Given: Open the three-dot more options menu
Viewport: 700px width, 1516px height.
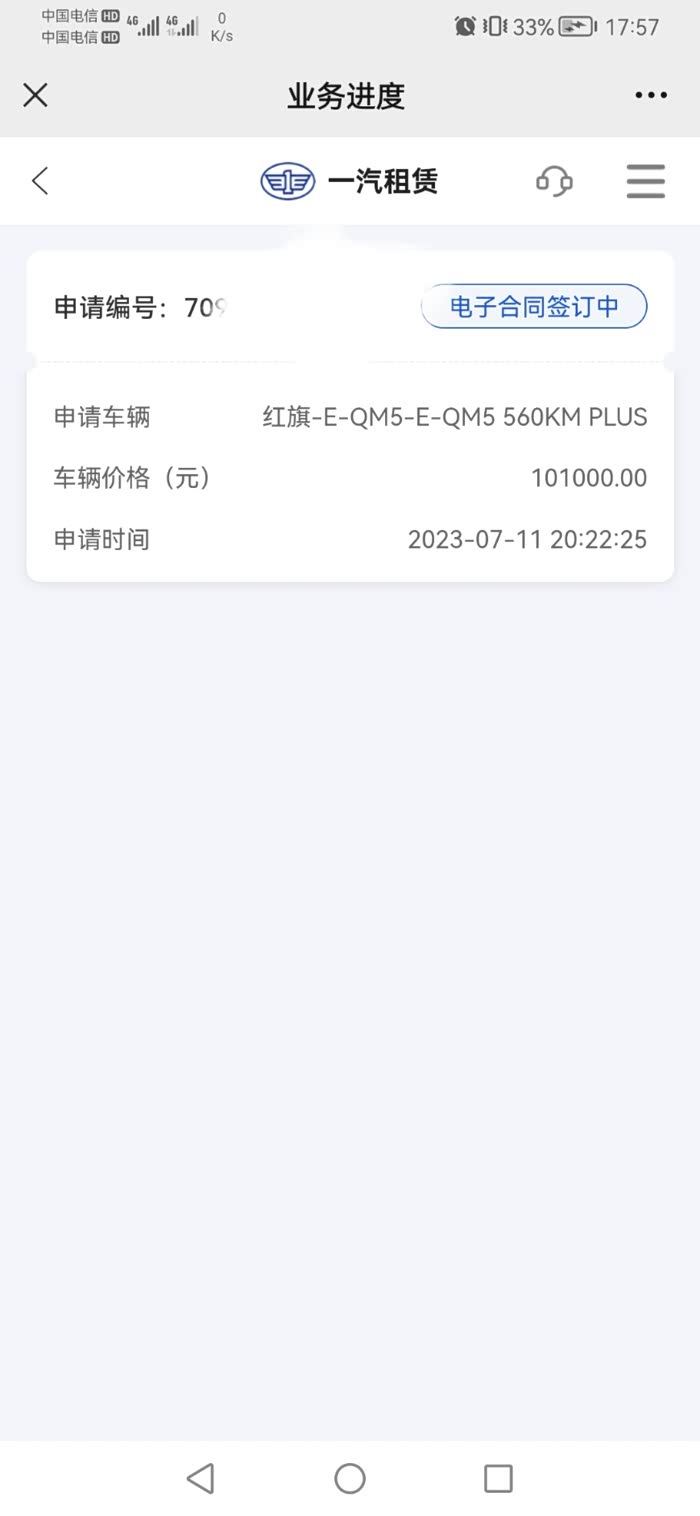Looking at the screenshot, I should tap(651, 96).
